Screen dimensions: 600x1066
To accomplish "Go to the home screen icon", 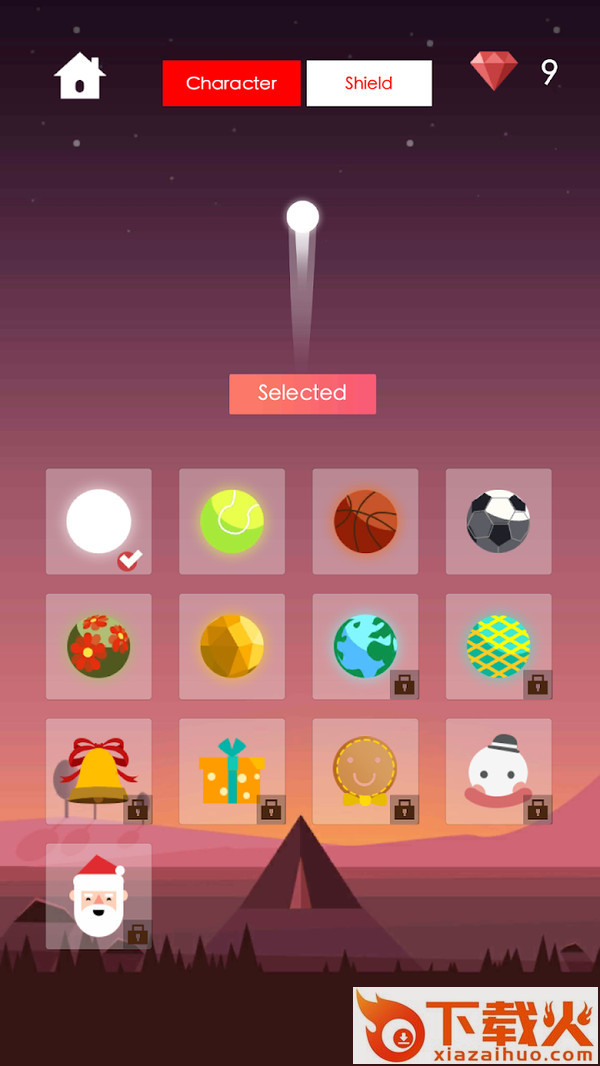I will coord(79,76).
